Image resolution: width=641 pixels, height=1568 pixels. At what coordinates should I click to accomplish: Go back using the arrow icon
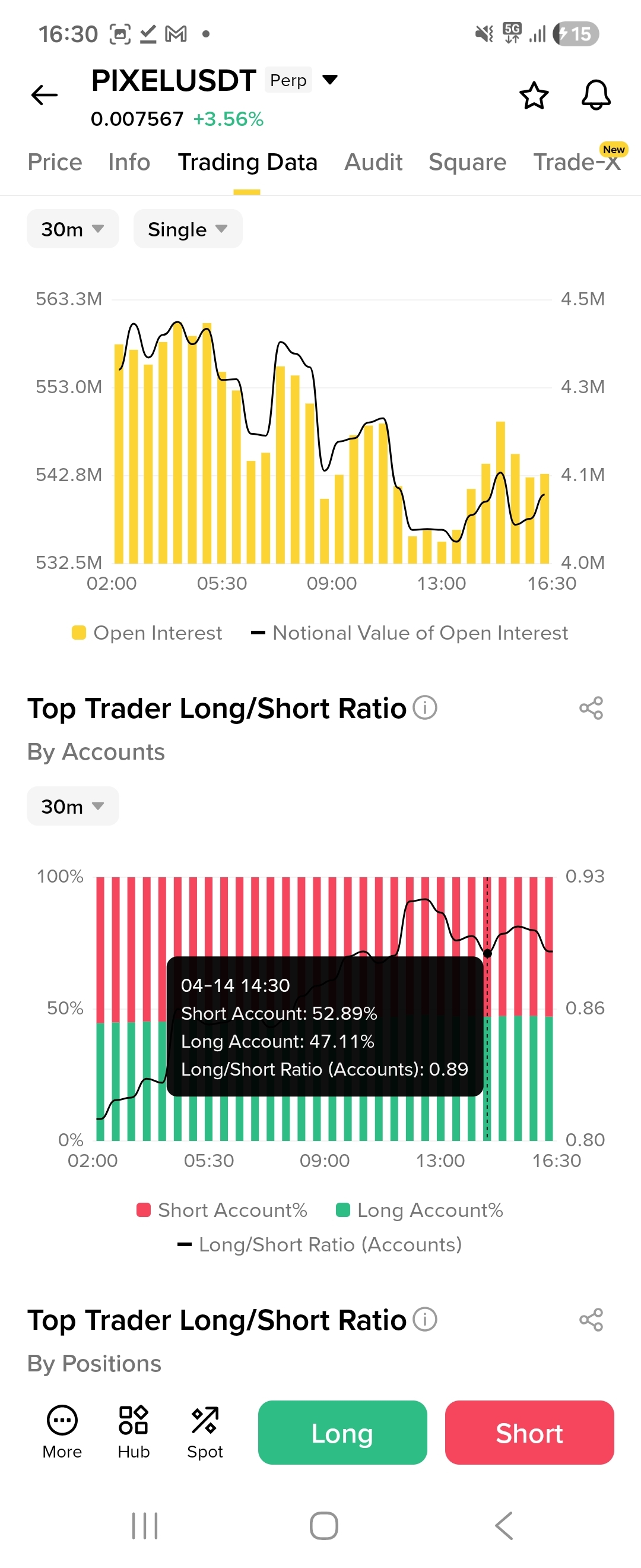(45, 95)
